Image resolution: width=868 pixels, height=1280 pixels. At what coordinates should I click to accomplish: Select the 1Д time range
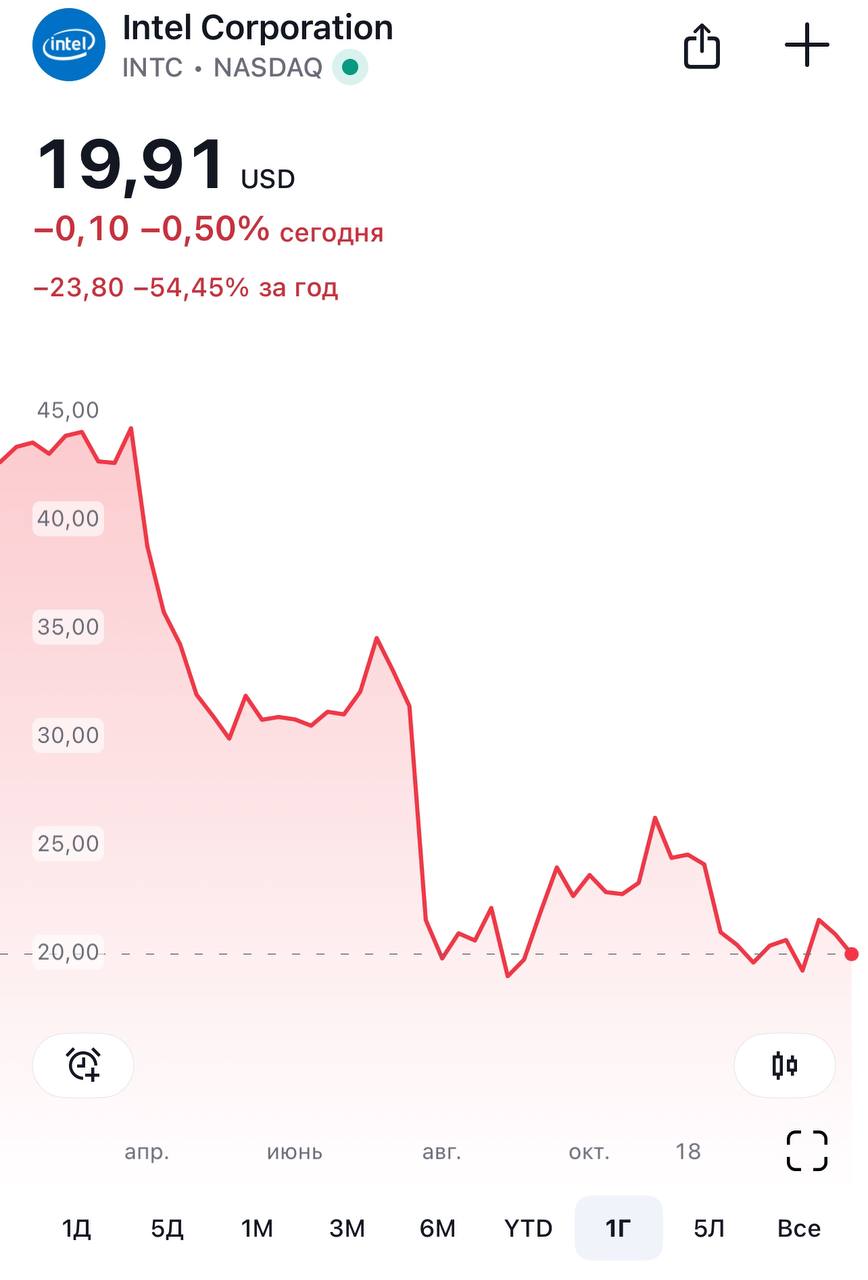pos(76,1228)
